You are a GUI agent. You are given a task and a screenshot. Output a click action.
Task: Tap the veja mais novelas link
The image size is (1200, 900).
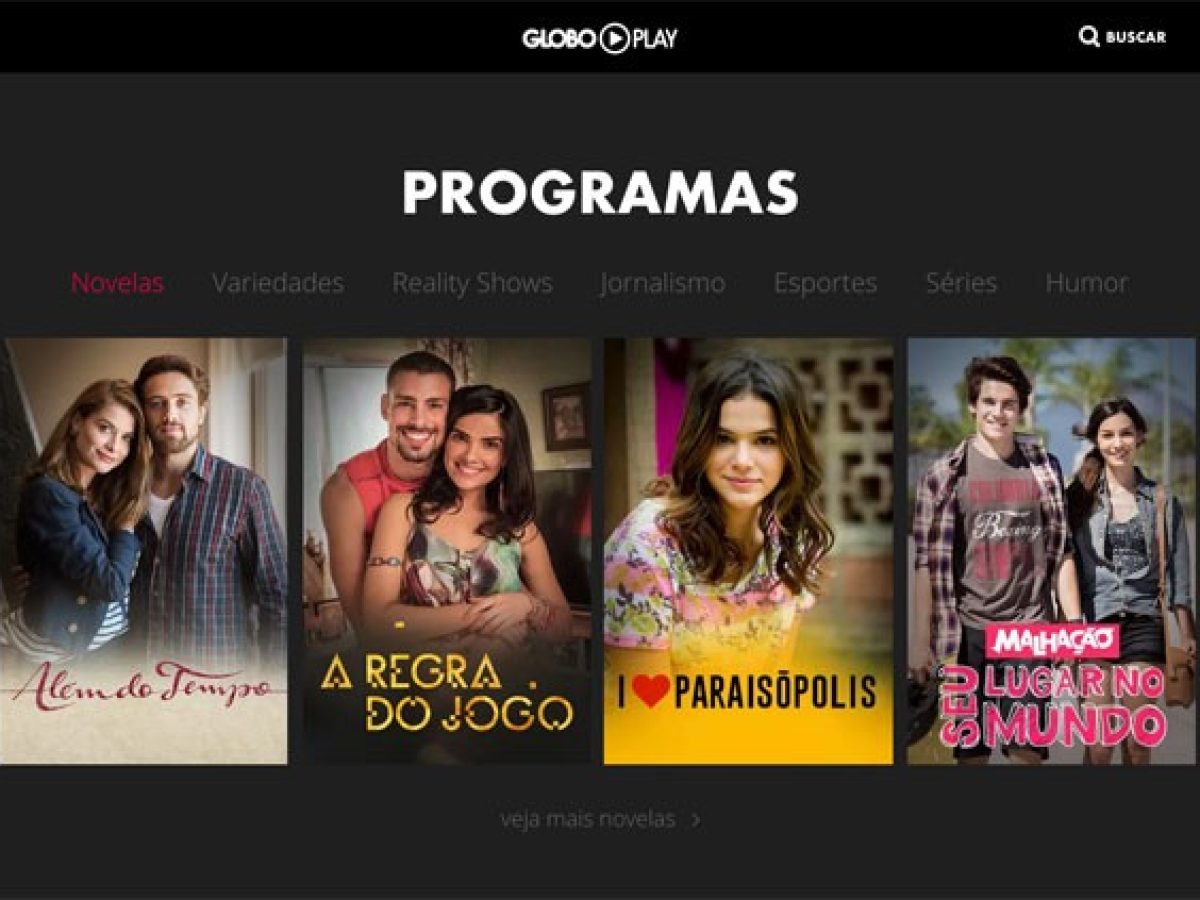click(600, 820)
